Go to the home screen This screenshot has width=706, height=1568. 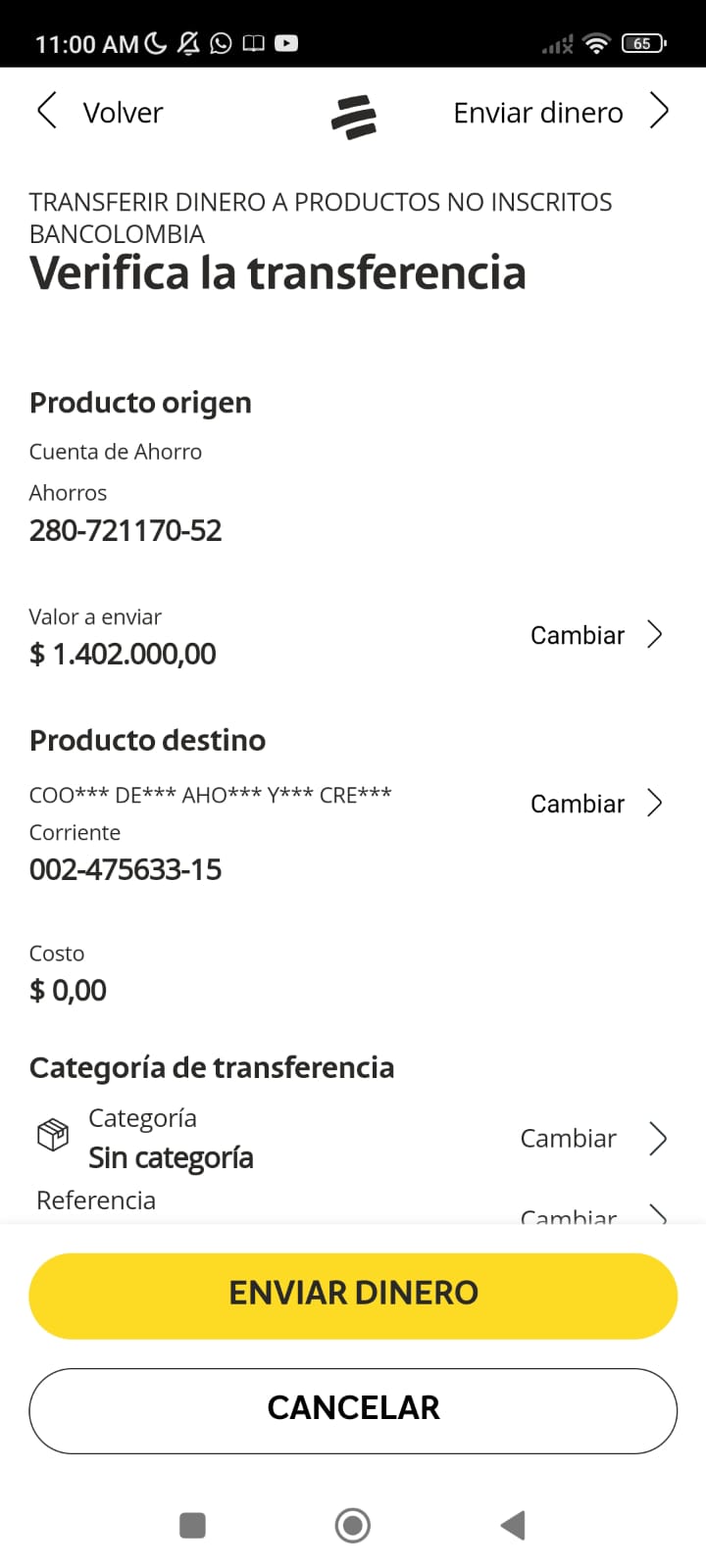pyautogui.click(x=353, y=1525)
